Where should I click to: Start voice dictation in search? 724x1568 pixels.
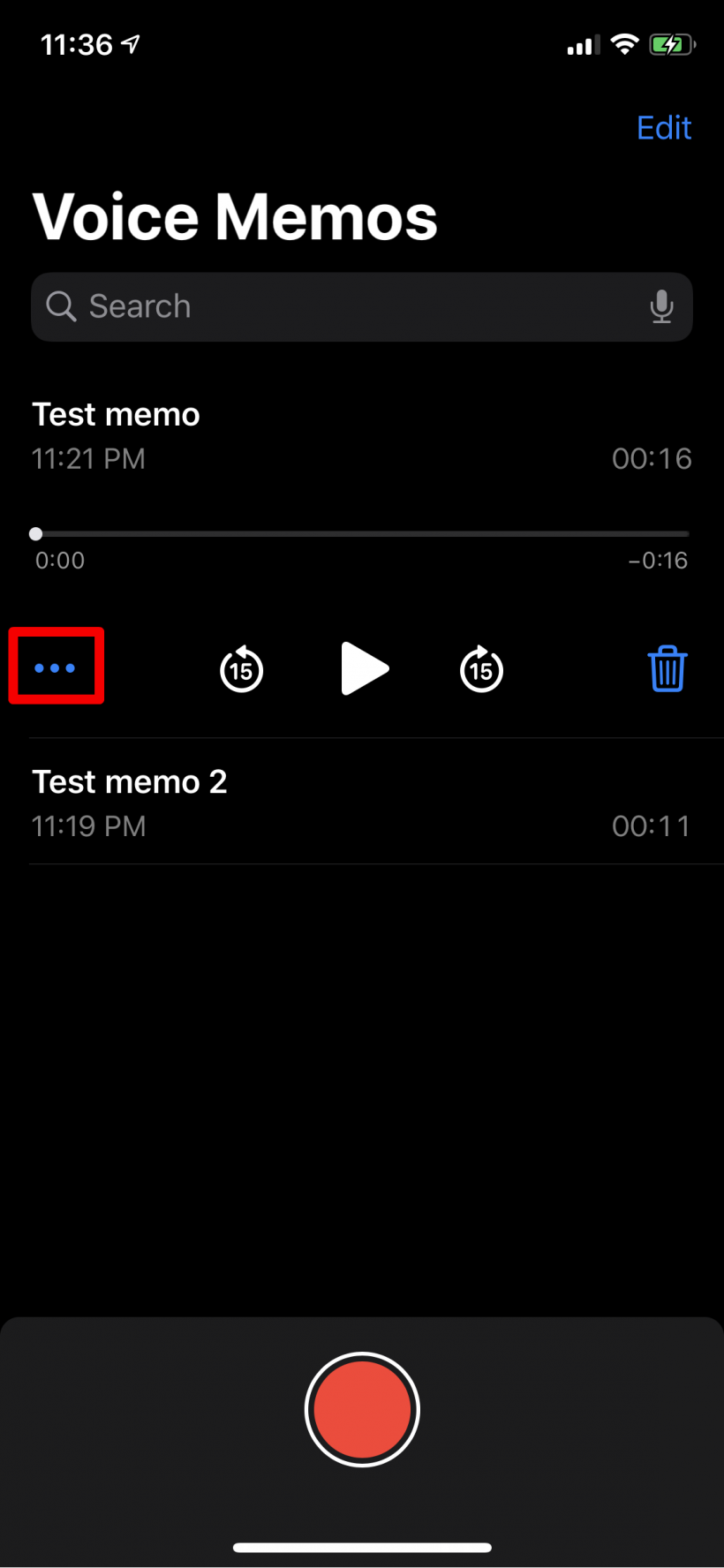coord(661,307)
